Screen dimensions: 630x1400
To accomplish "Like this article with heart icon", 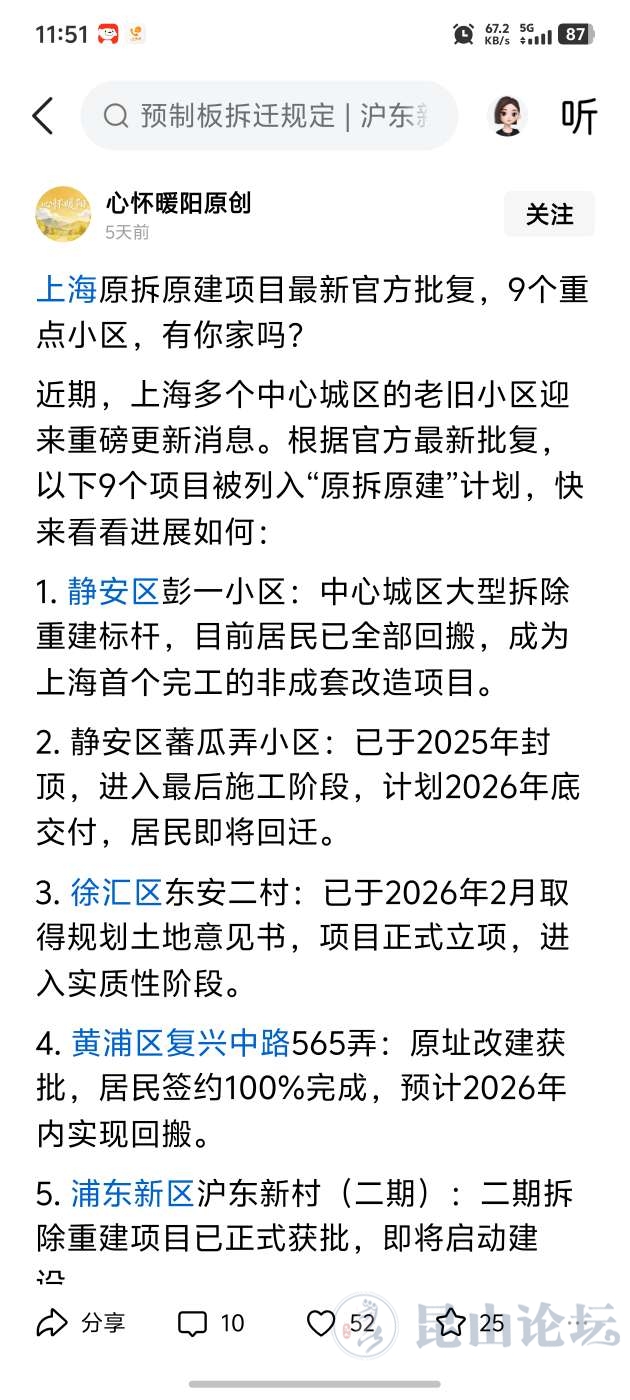I will coord(322,1324).
